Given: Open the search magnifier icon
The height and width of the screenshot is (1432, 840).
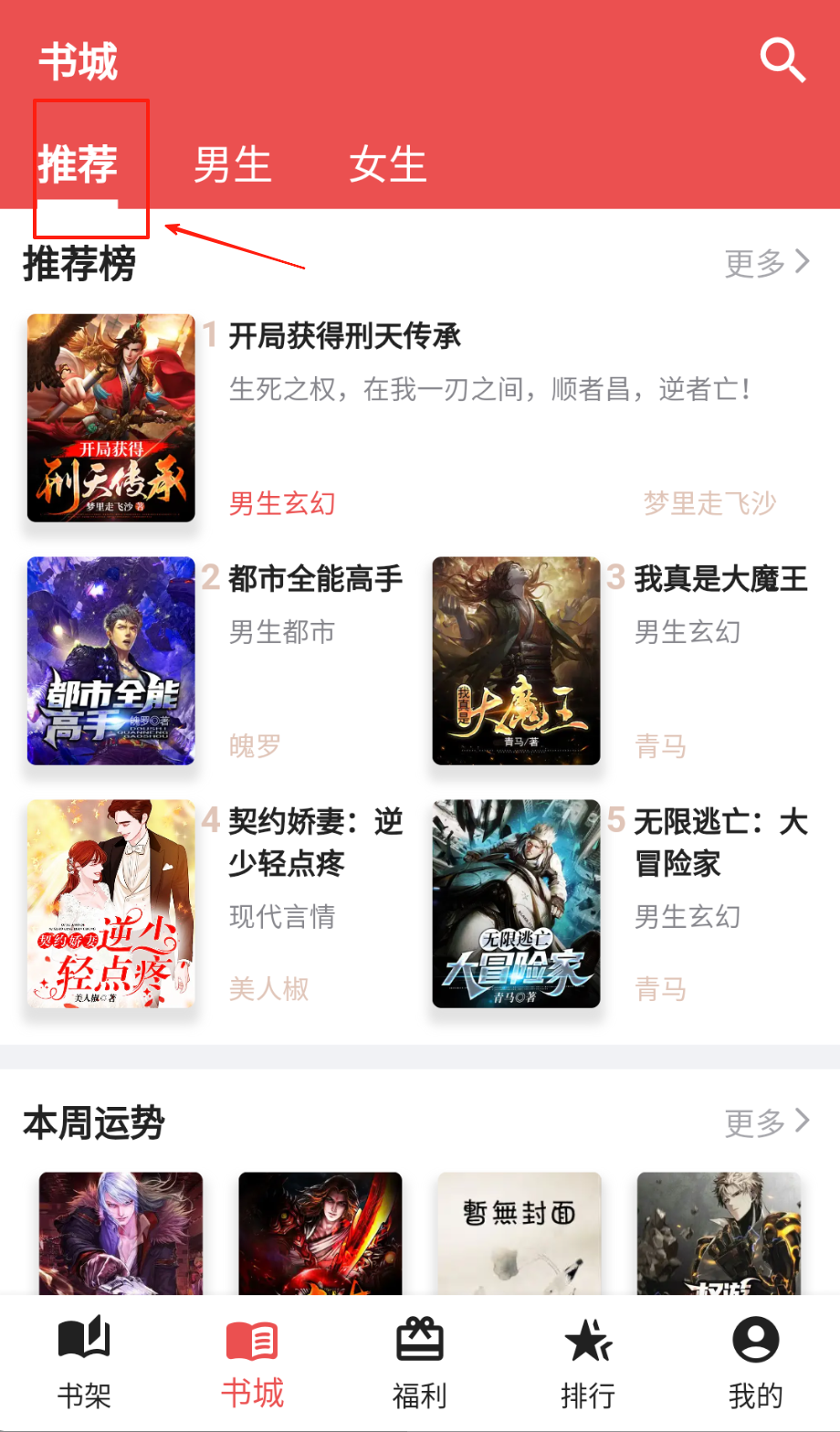Looking at the screenshot, I should [782, 61].
